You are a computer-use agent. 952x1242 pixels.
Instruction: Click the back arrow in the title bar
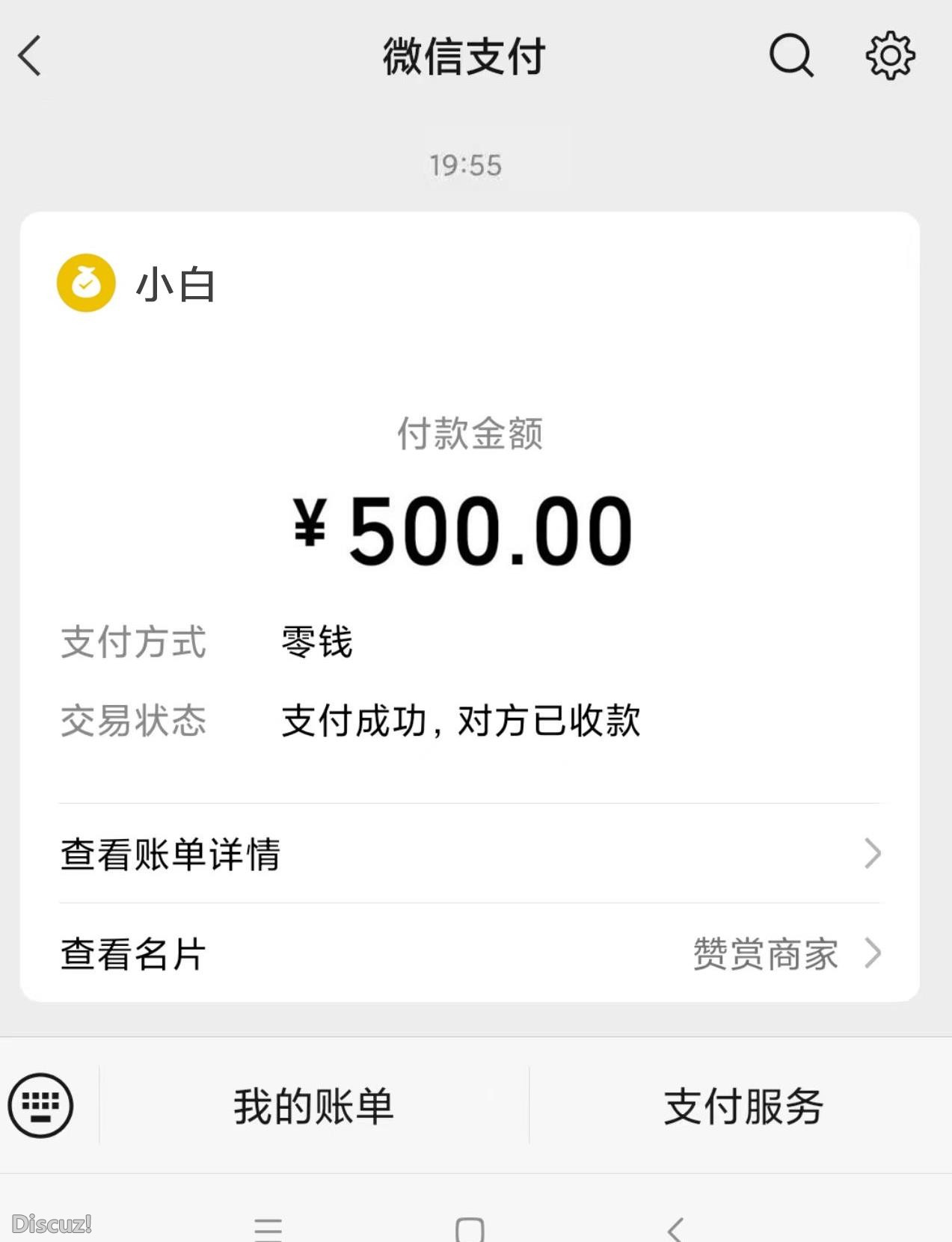click(x=30, y=56)
